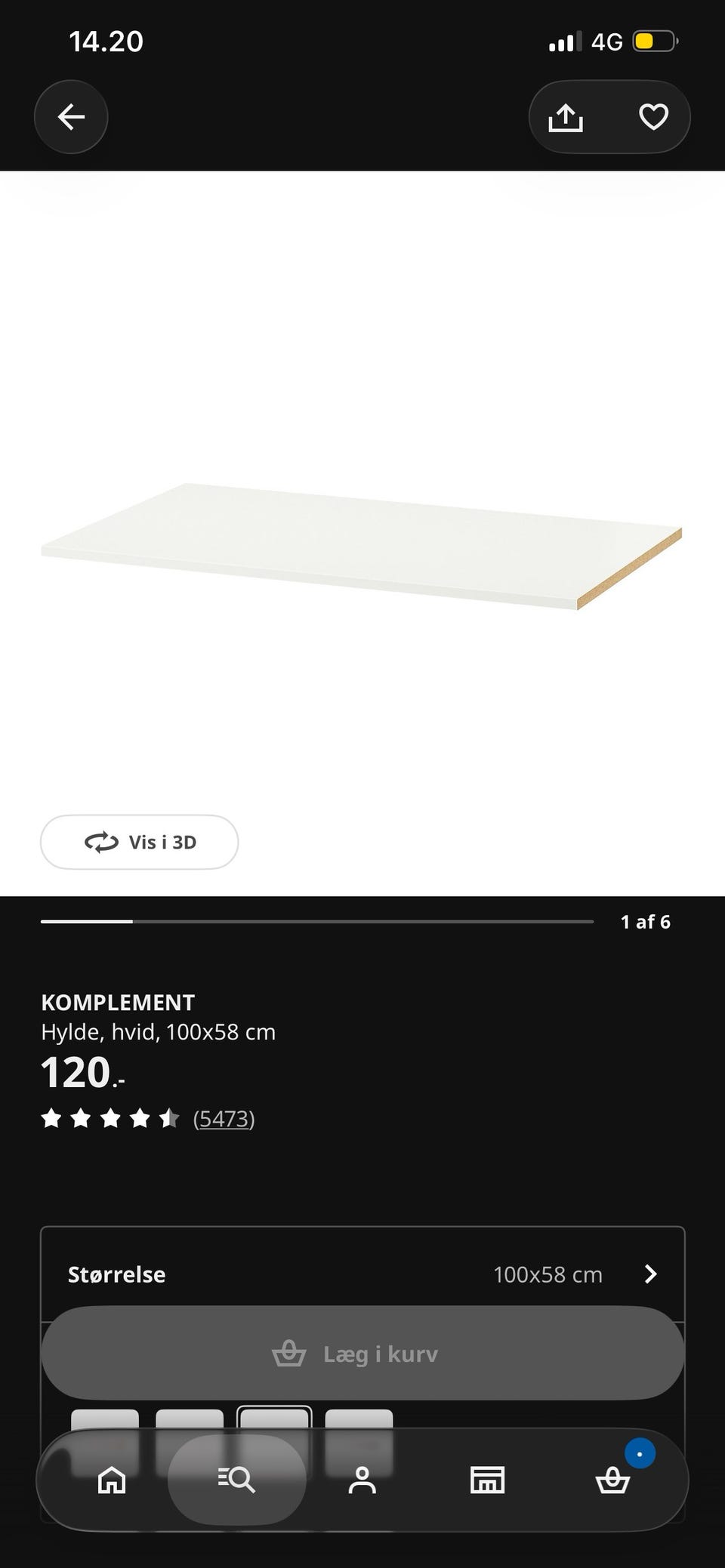The image size is (725, 1568).
Task: Open the 5473 reviews link
Action: pos(224,1119)
